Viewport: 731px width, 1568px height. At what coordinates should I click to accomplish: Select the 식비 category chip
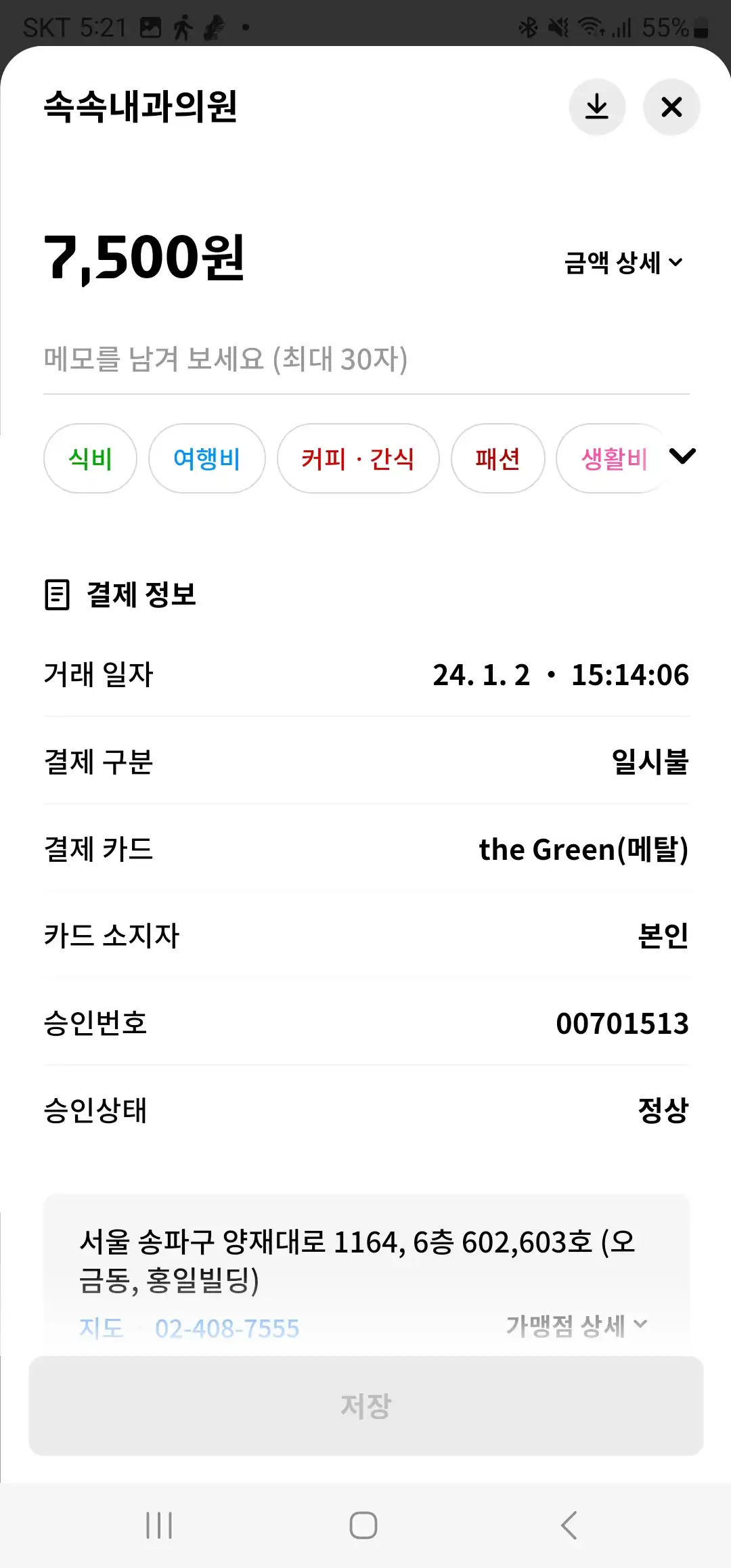[x=90, y=458]
